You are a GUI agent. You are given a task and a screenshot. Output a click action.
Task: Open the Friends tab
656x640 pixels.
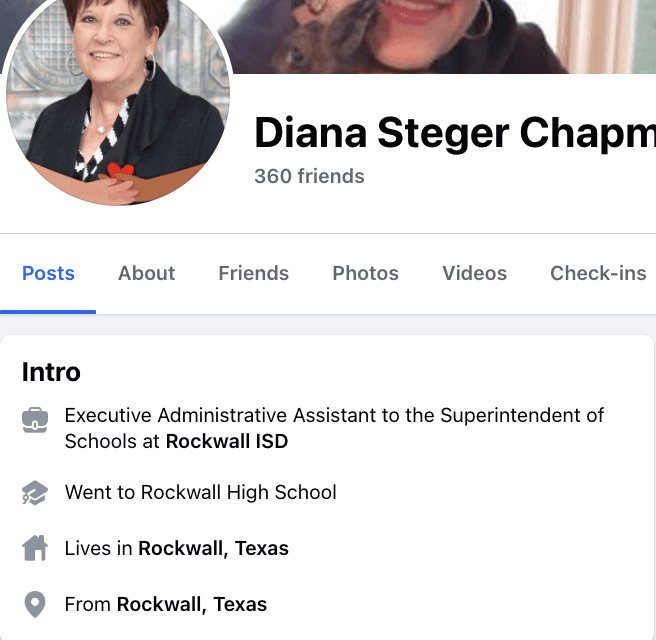click(253, 273)
